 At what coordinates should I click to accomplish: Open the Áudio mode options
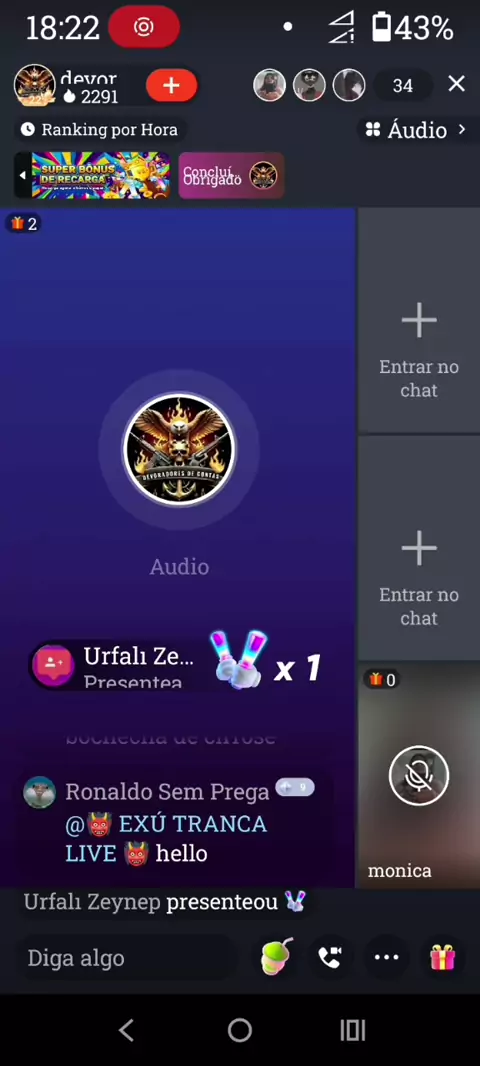point(416,130)
